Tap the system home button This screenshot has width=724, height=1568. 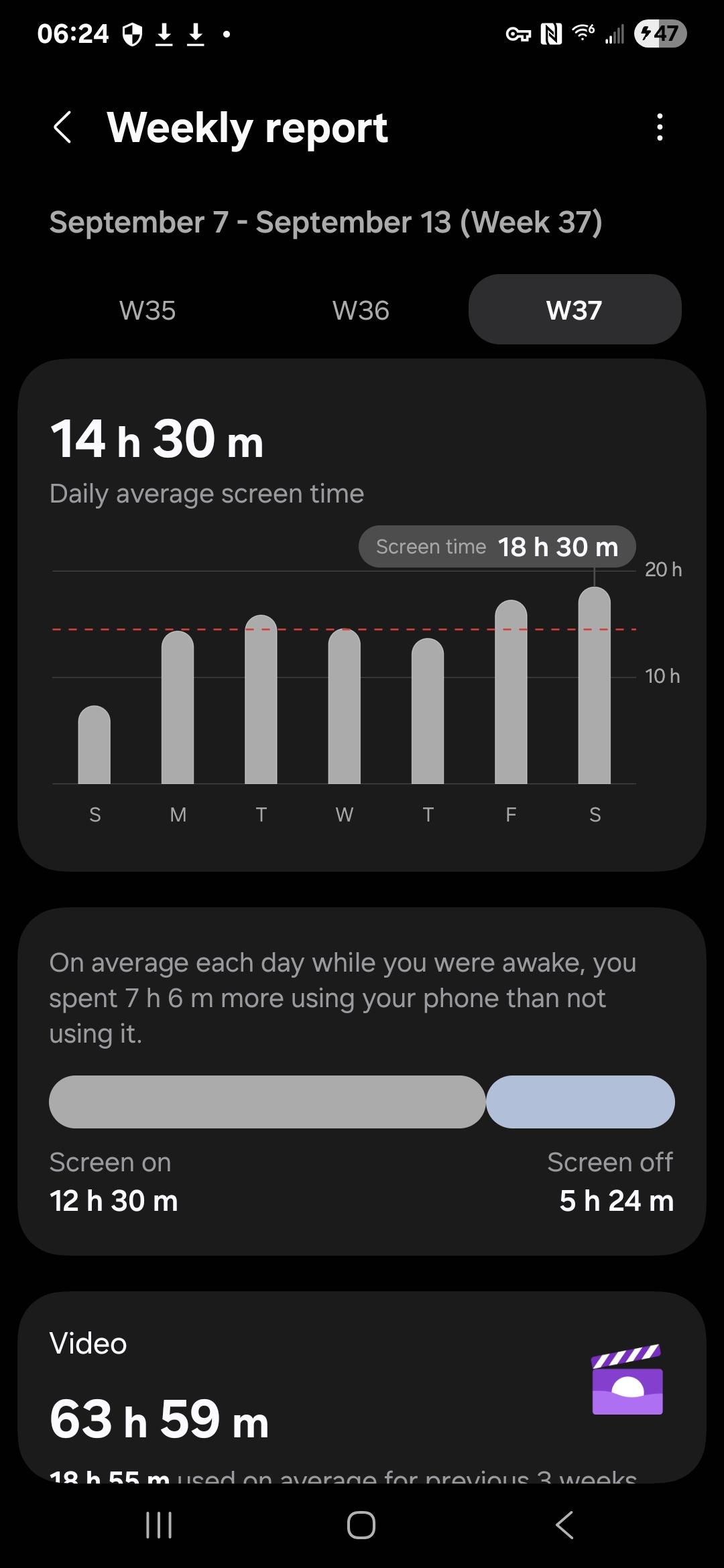pos(361,1525)
